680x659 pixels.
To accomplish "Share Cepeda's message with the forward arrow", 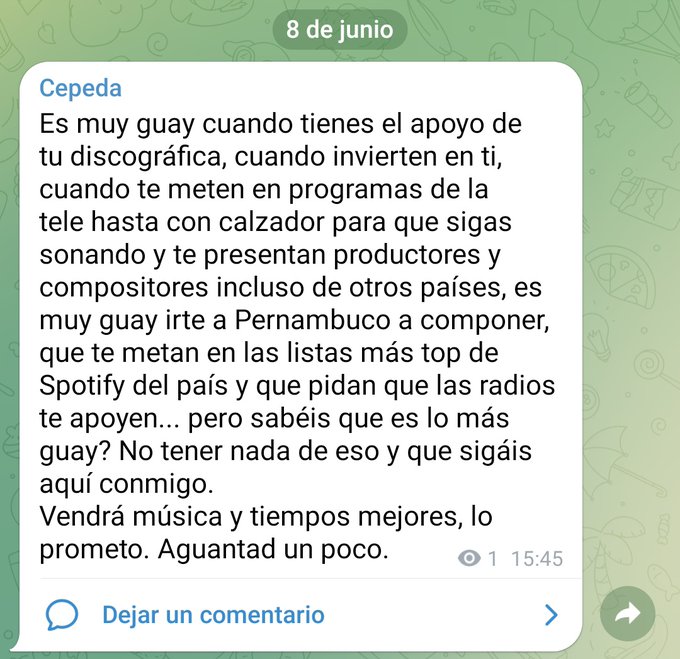I will (627, 614).
